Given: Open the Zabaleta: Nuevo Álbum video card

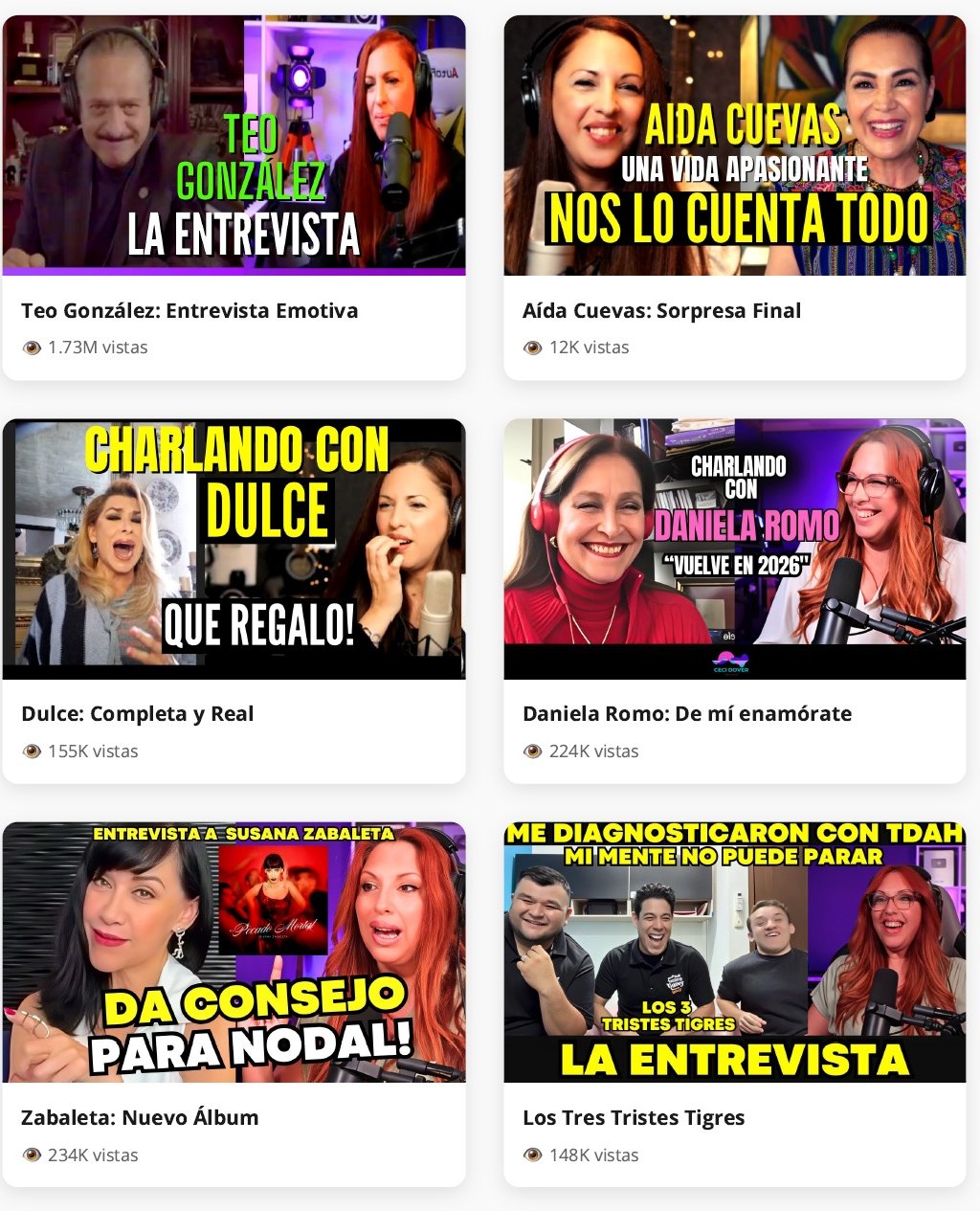Looking at the screenshot, I should [x=234, y=953].
